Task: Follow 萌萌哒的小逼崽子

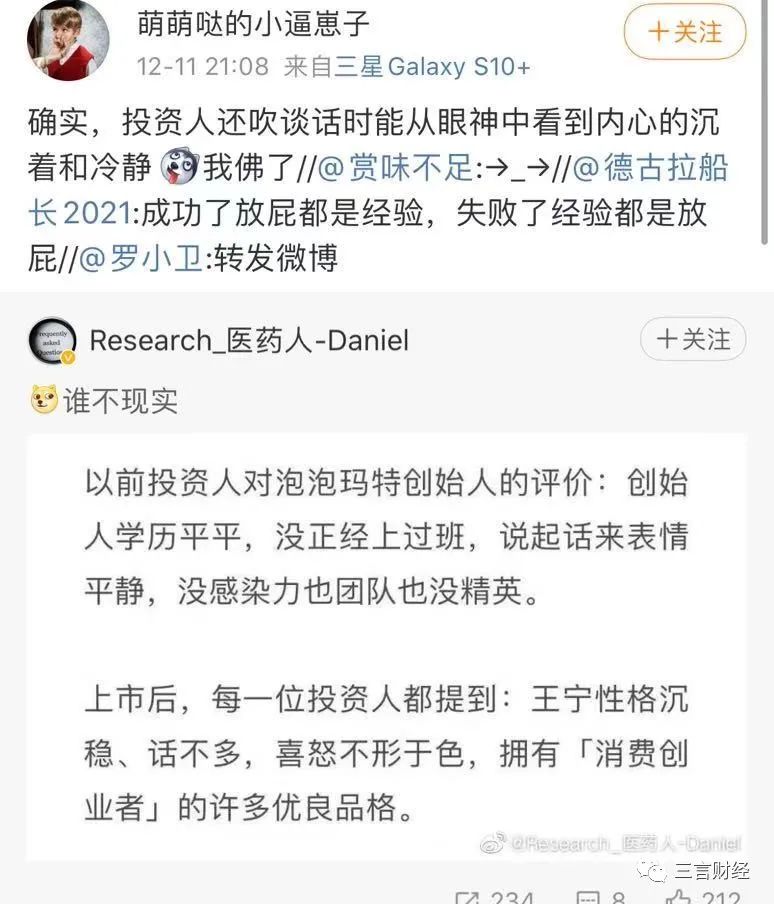Action: point(685,32)
